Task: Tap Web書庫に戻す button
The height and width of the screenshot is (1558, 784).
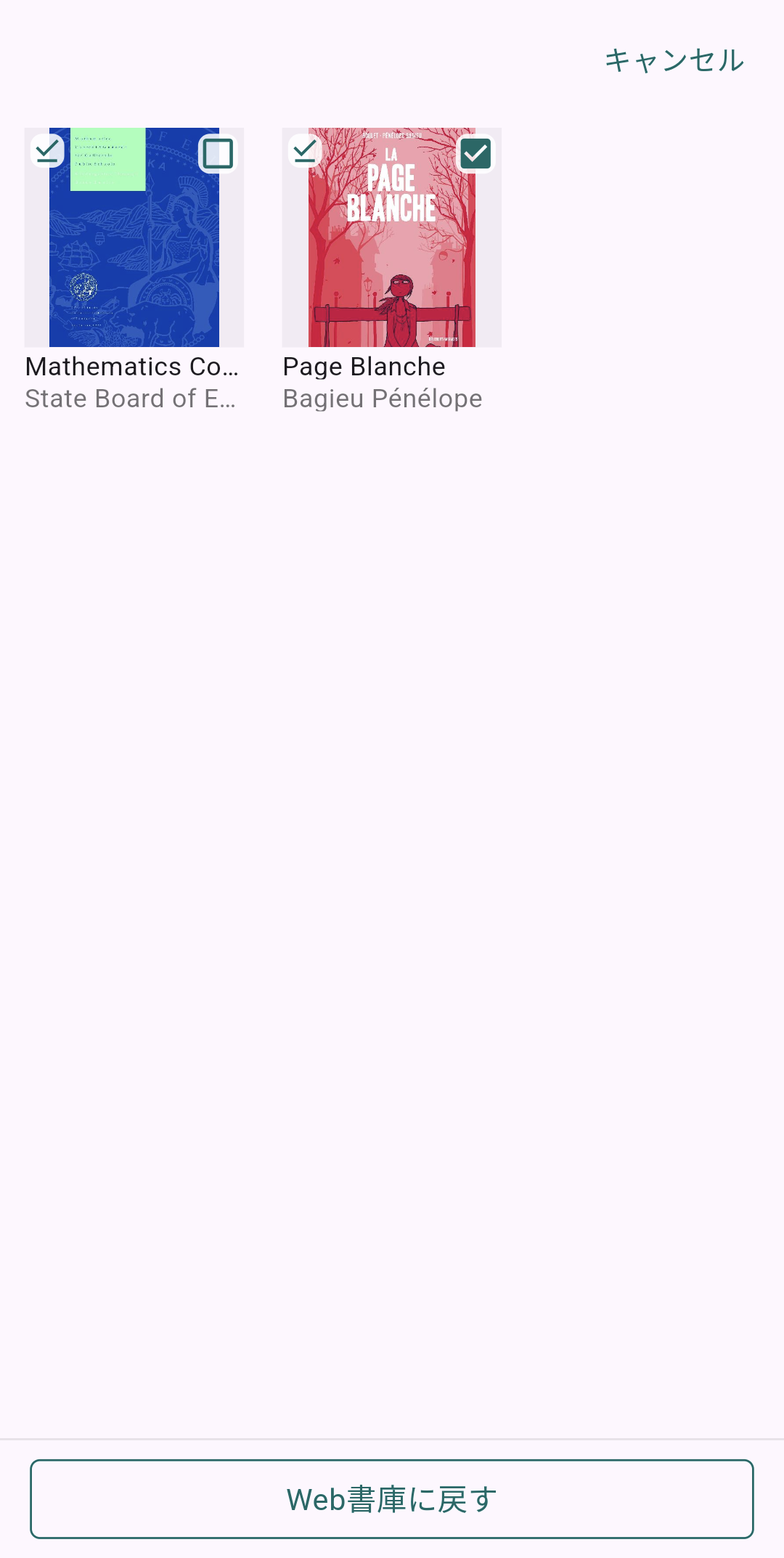Action: [x=392, y=1499]
